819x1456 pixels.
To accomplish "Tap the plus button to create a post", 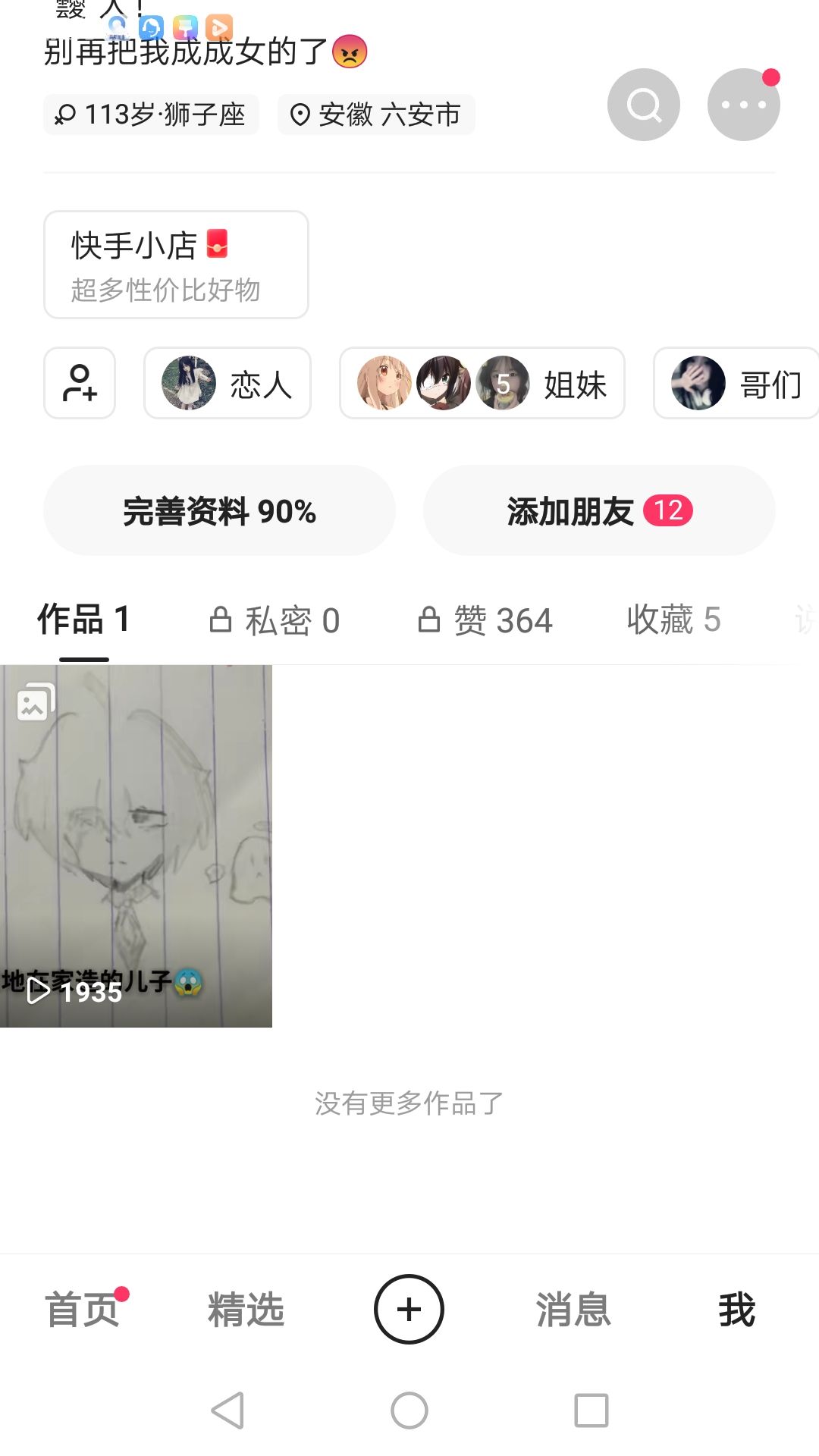I will [x=409, y=1310].
